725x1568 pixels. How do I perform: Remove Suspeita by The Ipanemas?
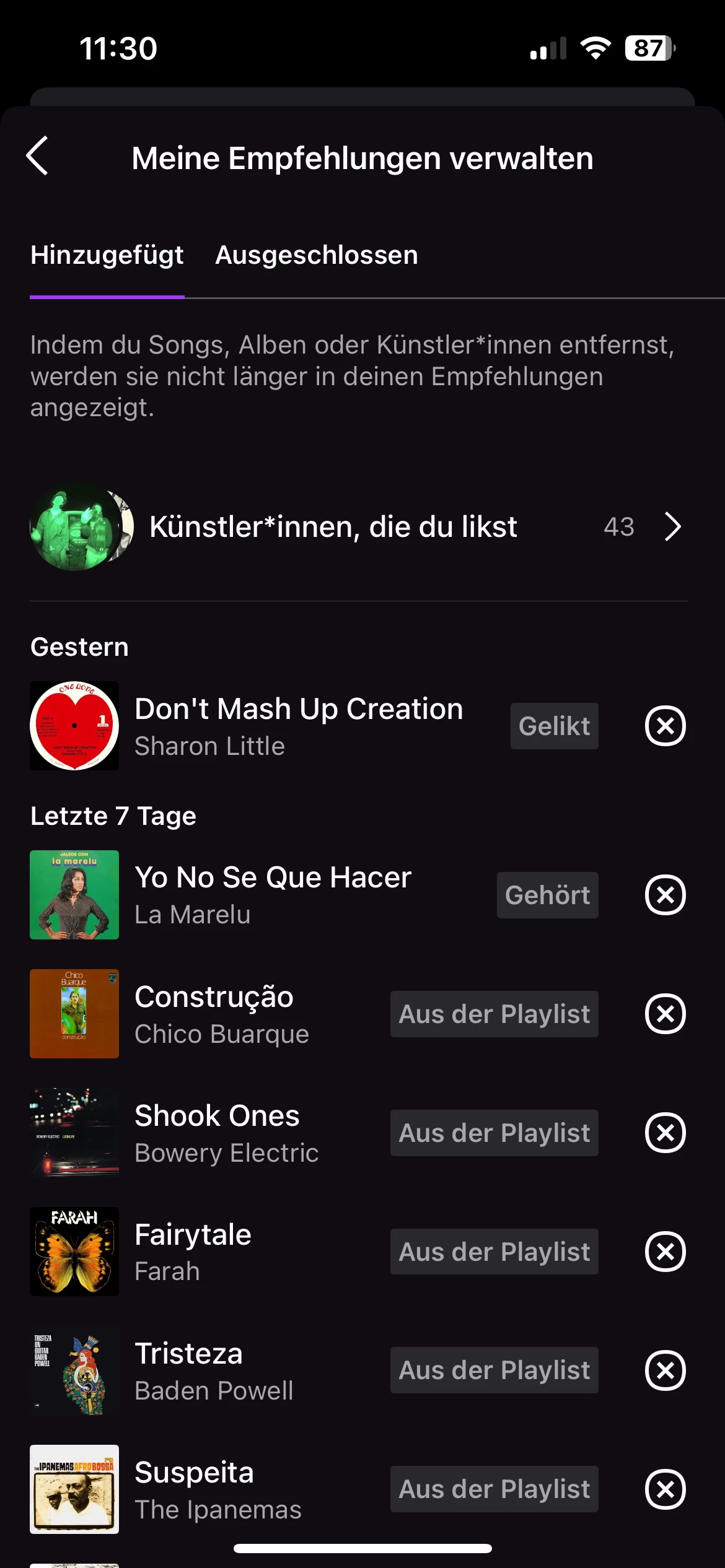665,1489
